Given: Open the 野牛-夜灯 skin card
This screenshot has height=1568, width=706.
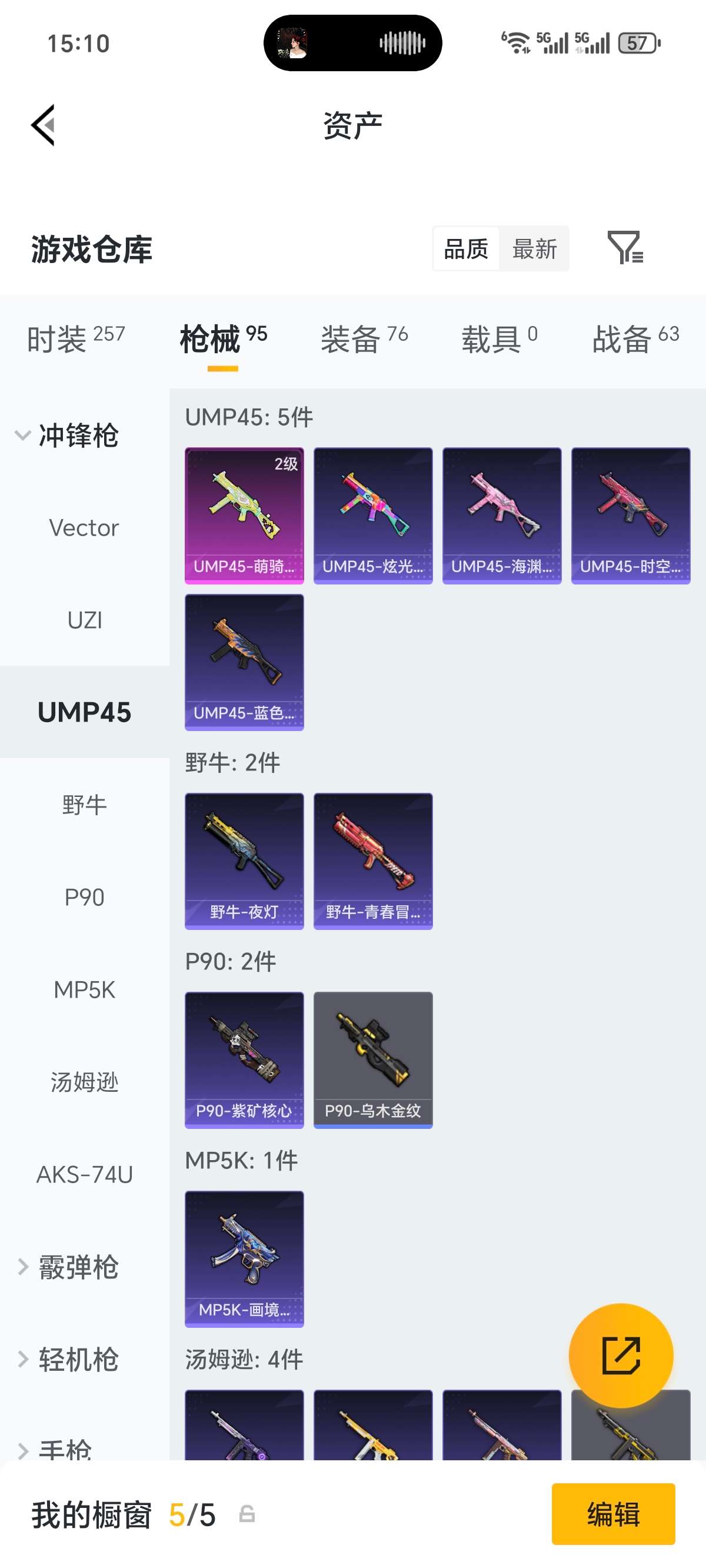Looking at the screenshot, I should tap(244, 861).
